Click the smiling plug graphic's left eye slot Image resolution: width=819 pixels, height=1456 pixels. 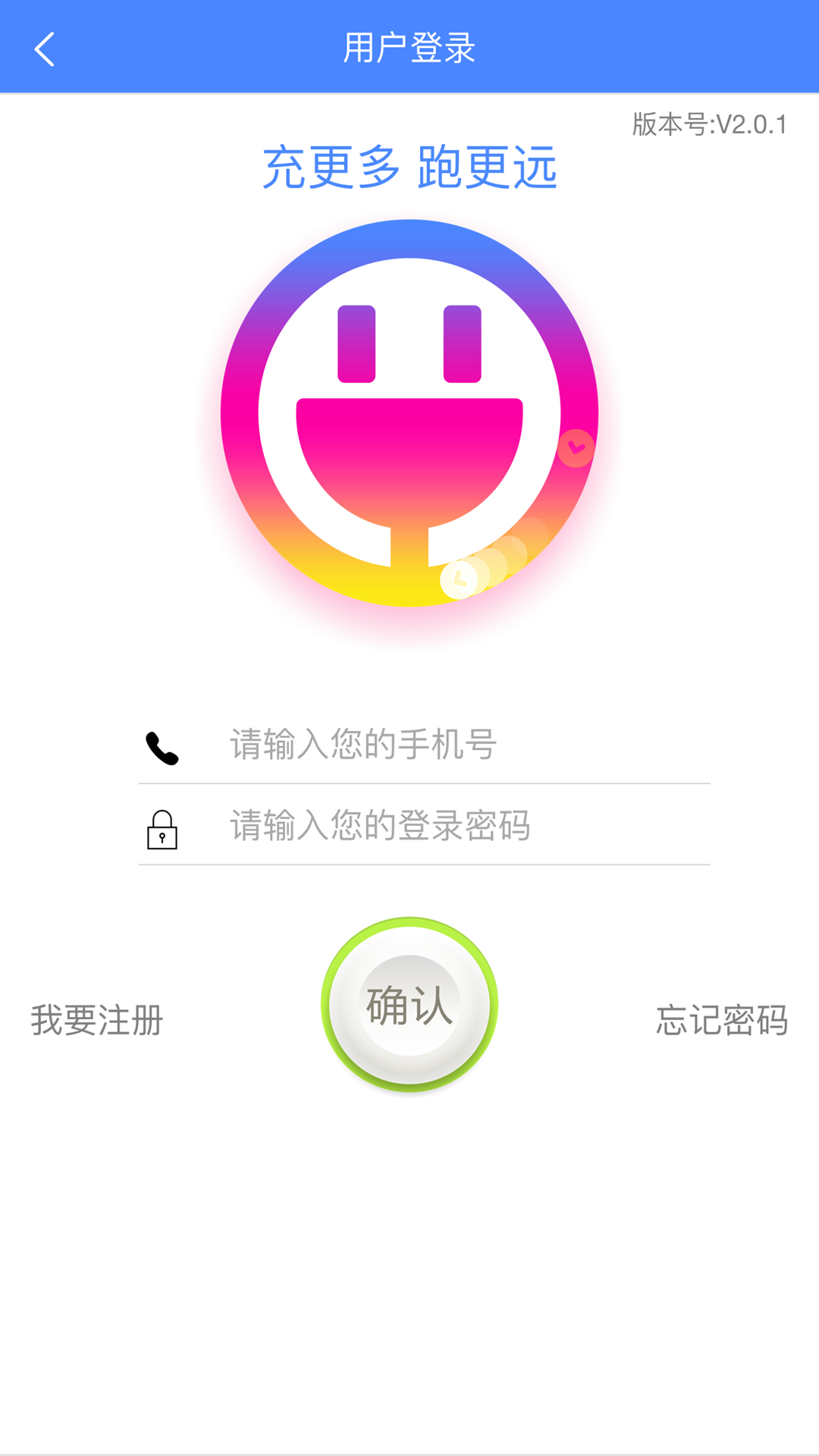click(x=354, y=341)
